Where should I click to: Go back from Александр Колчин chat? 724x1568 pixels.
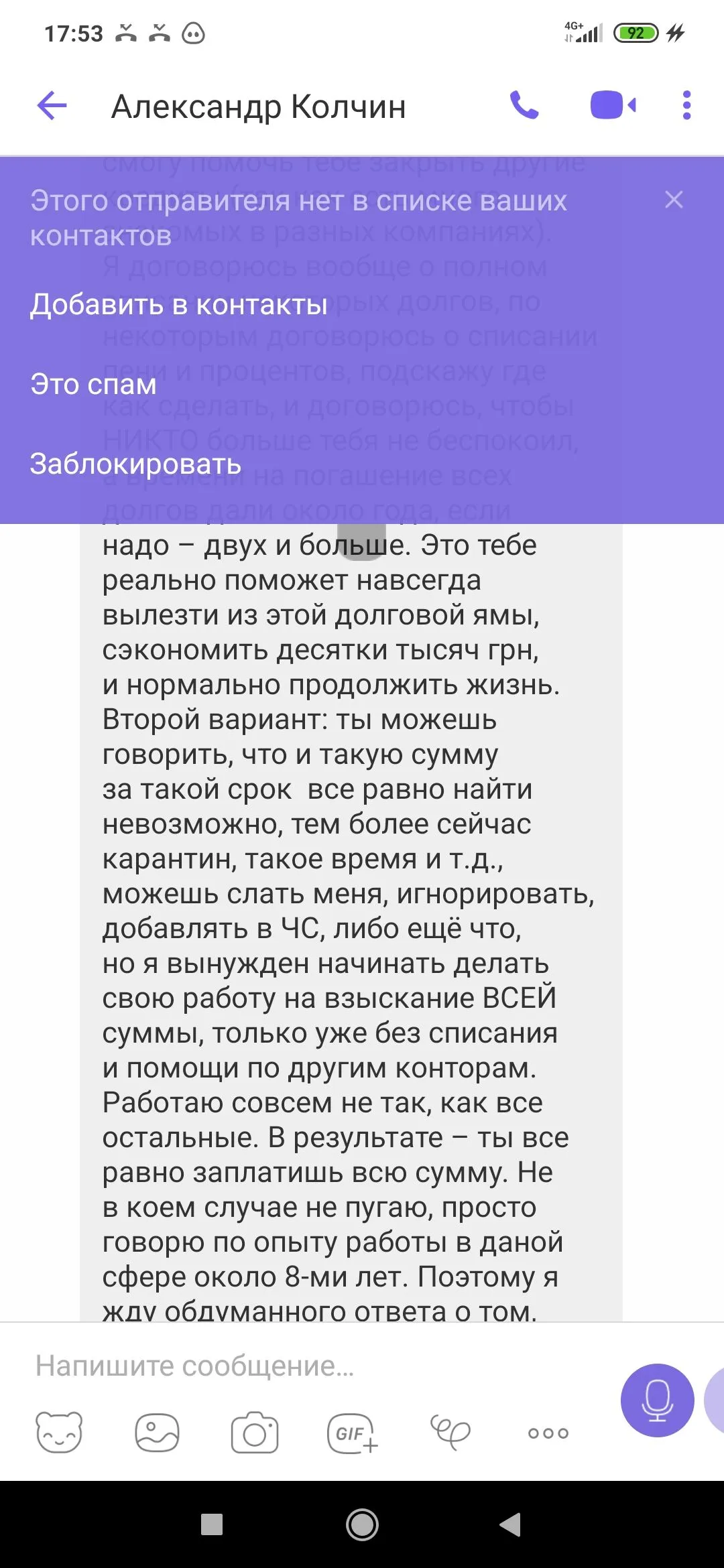tap(52, 106)
